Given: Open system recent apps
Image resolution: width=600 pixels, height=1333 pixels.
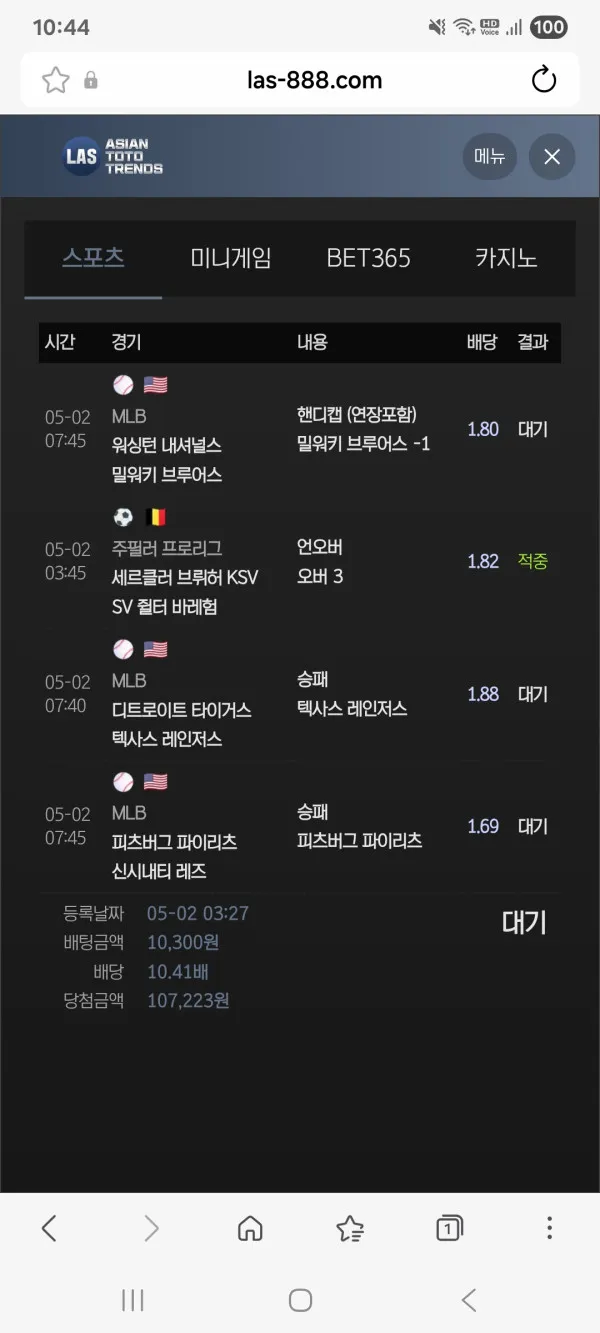Looking at the screenshot, I should [132, 1300].
